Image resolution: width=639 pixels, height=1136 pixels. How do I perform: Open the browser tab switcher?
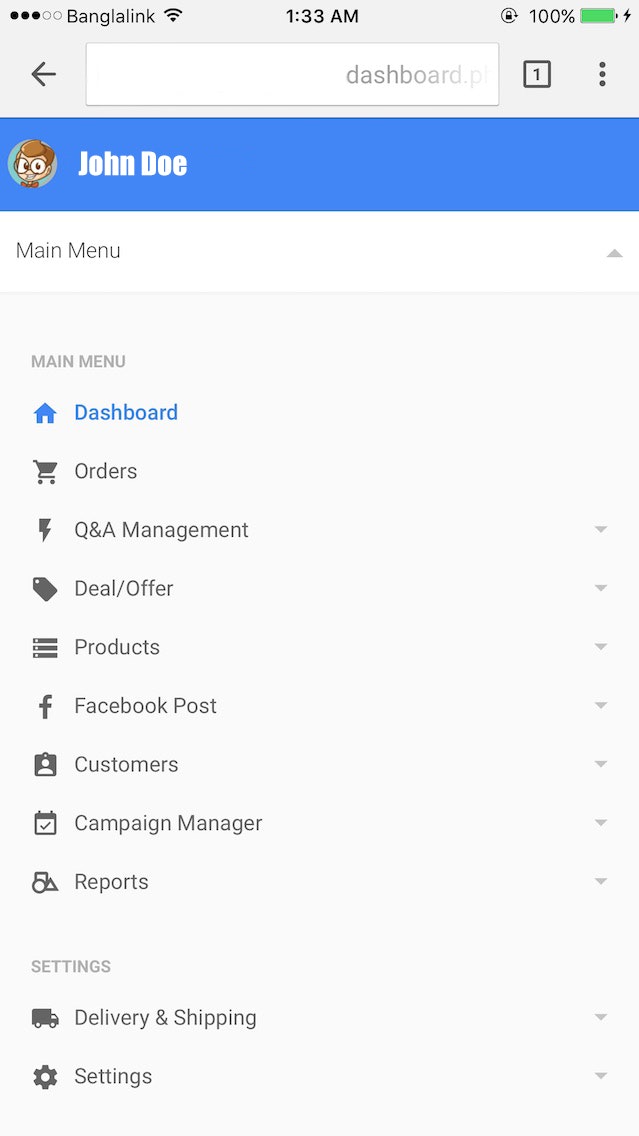click(x=537, y=74)
